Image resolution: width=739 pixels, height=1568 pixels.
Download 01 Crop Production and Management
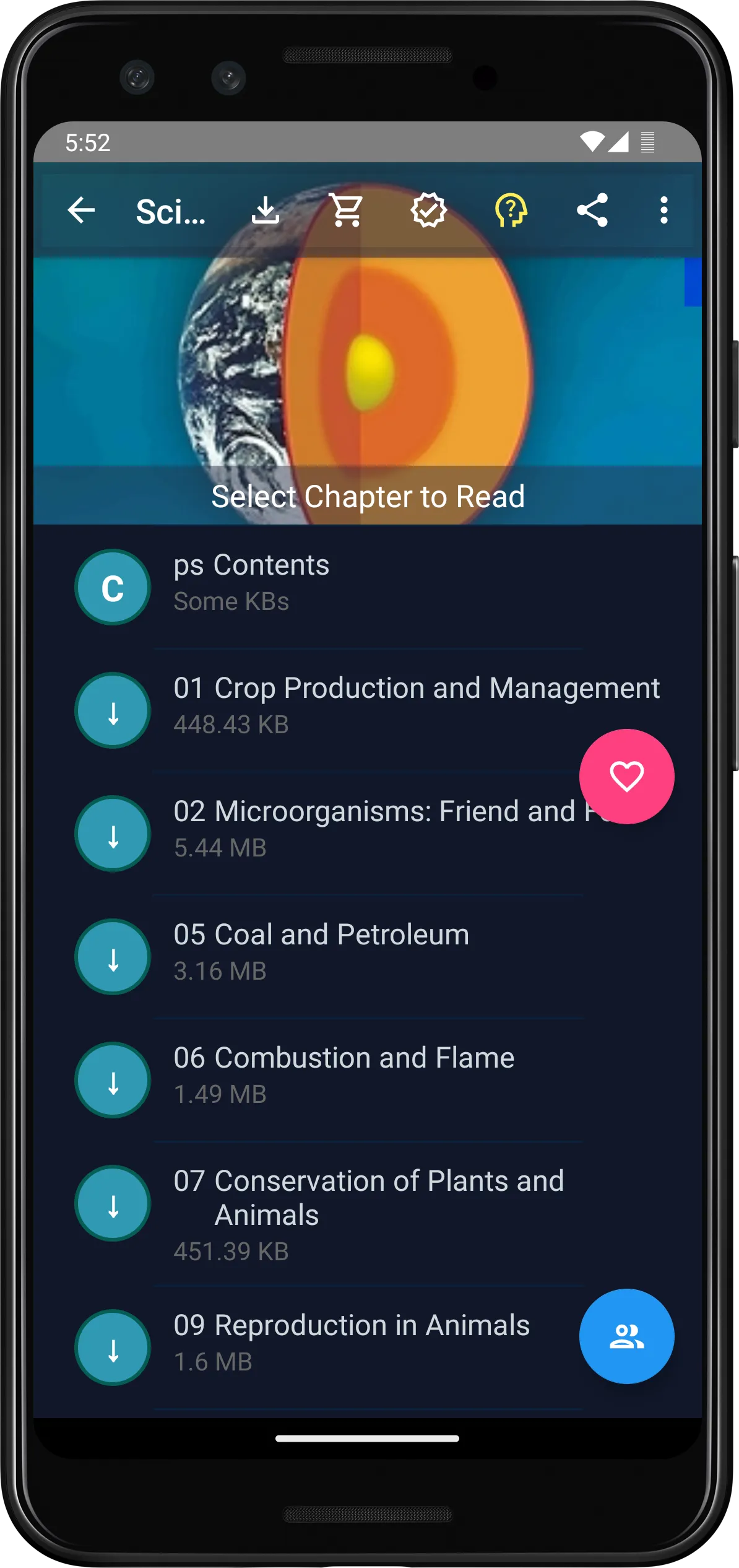113,710
